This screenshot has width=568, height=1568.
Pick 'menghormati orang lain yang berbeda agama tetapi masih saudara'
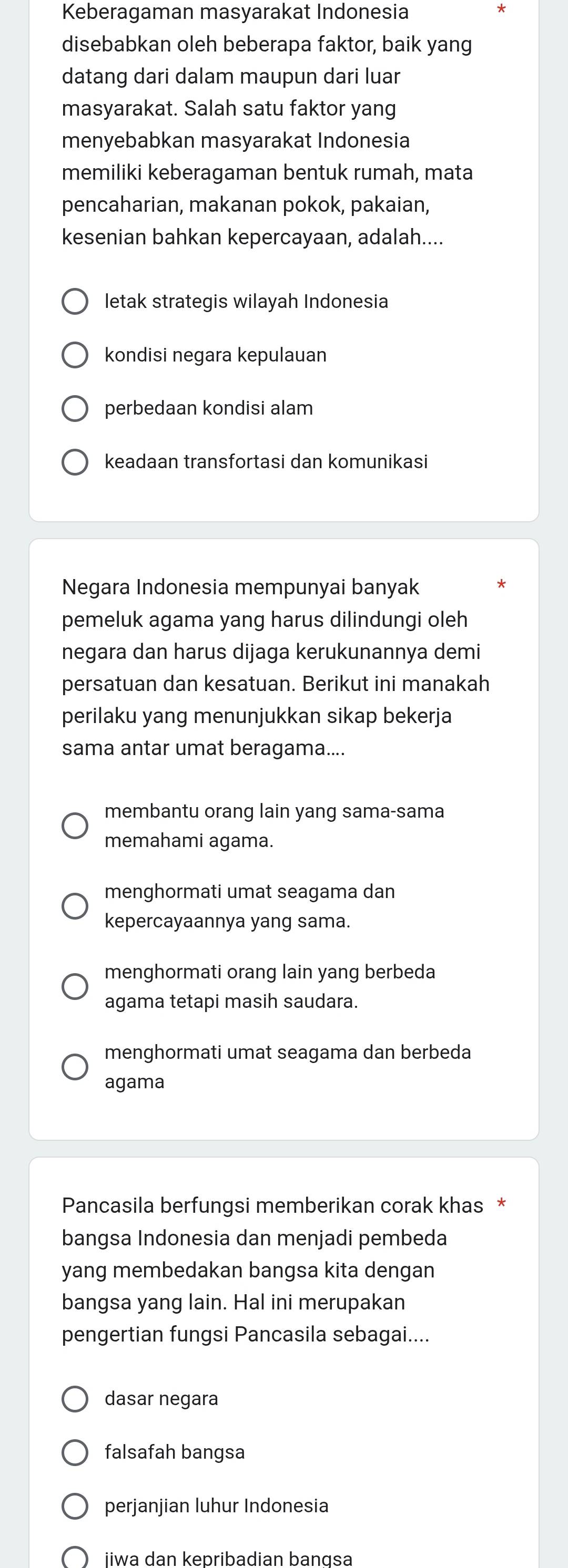tap(75, 986)
